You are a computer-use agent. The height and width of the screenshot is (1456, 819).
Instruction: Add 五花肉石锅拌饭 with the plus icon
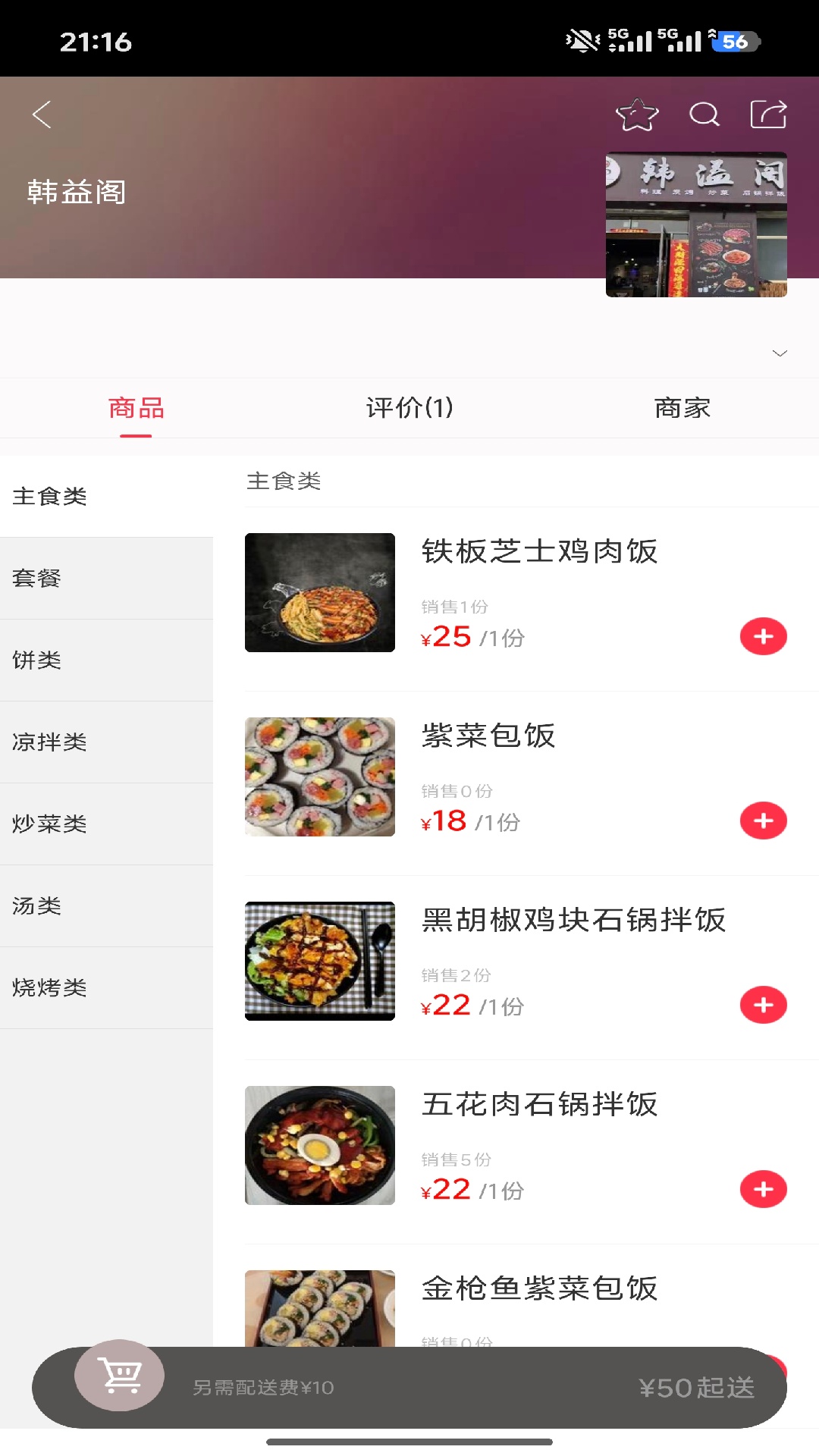(763, 1189)
